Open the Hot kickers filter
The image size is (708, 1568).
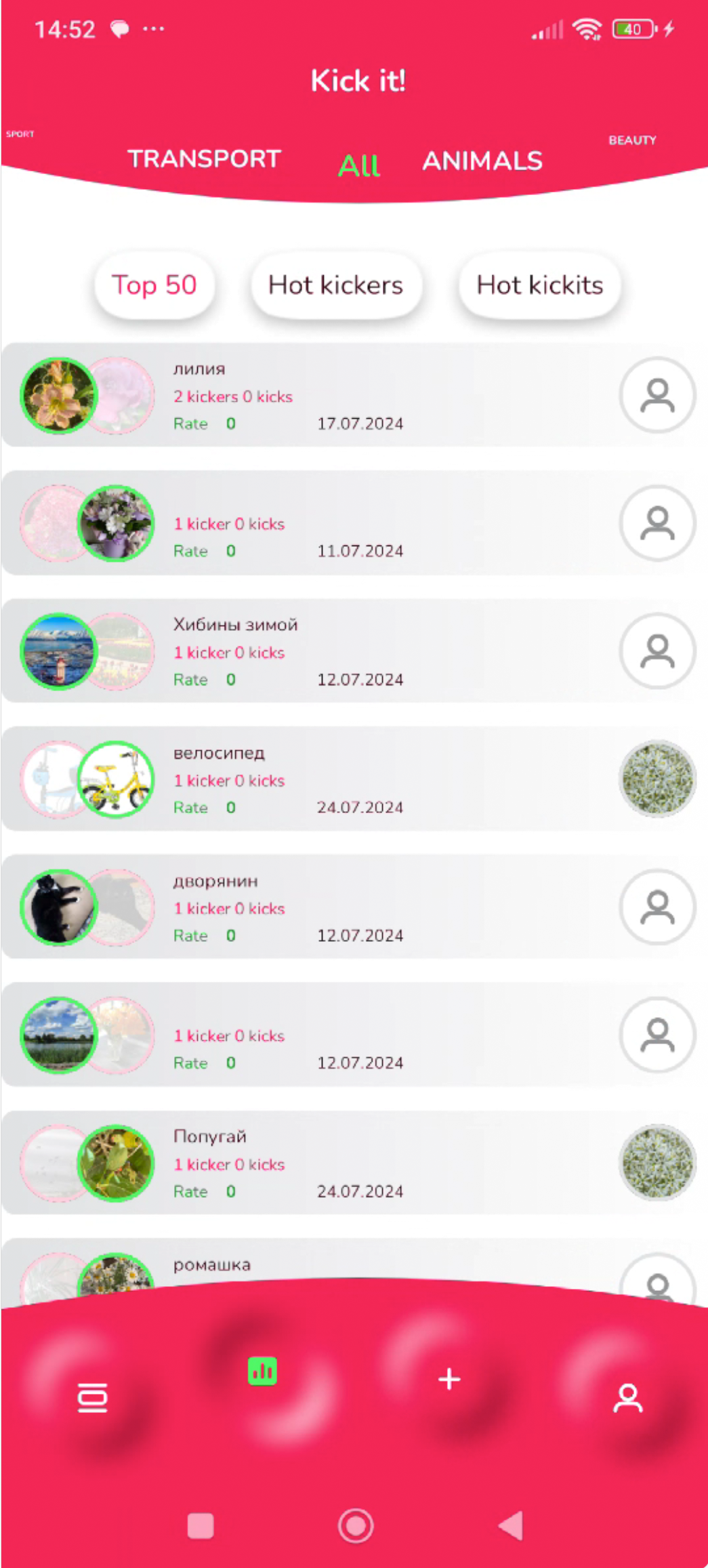coord(335,285)
